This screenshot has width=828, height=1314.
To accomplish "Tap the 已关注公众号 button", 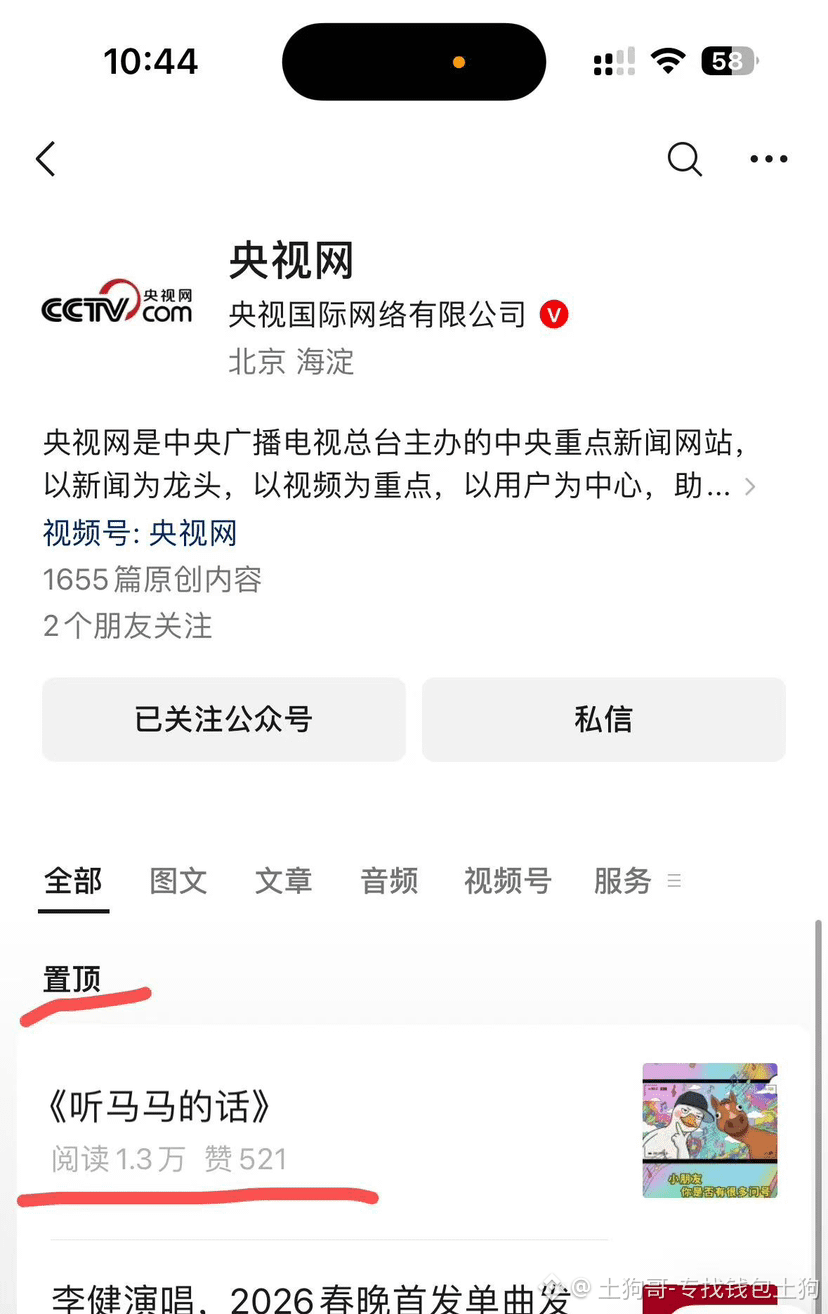I will 223,719.
